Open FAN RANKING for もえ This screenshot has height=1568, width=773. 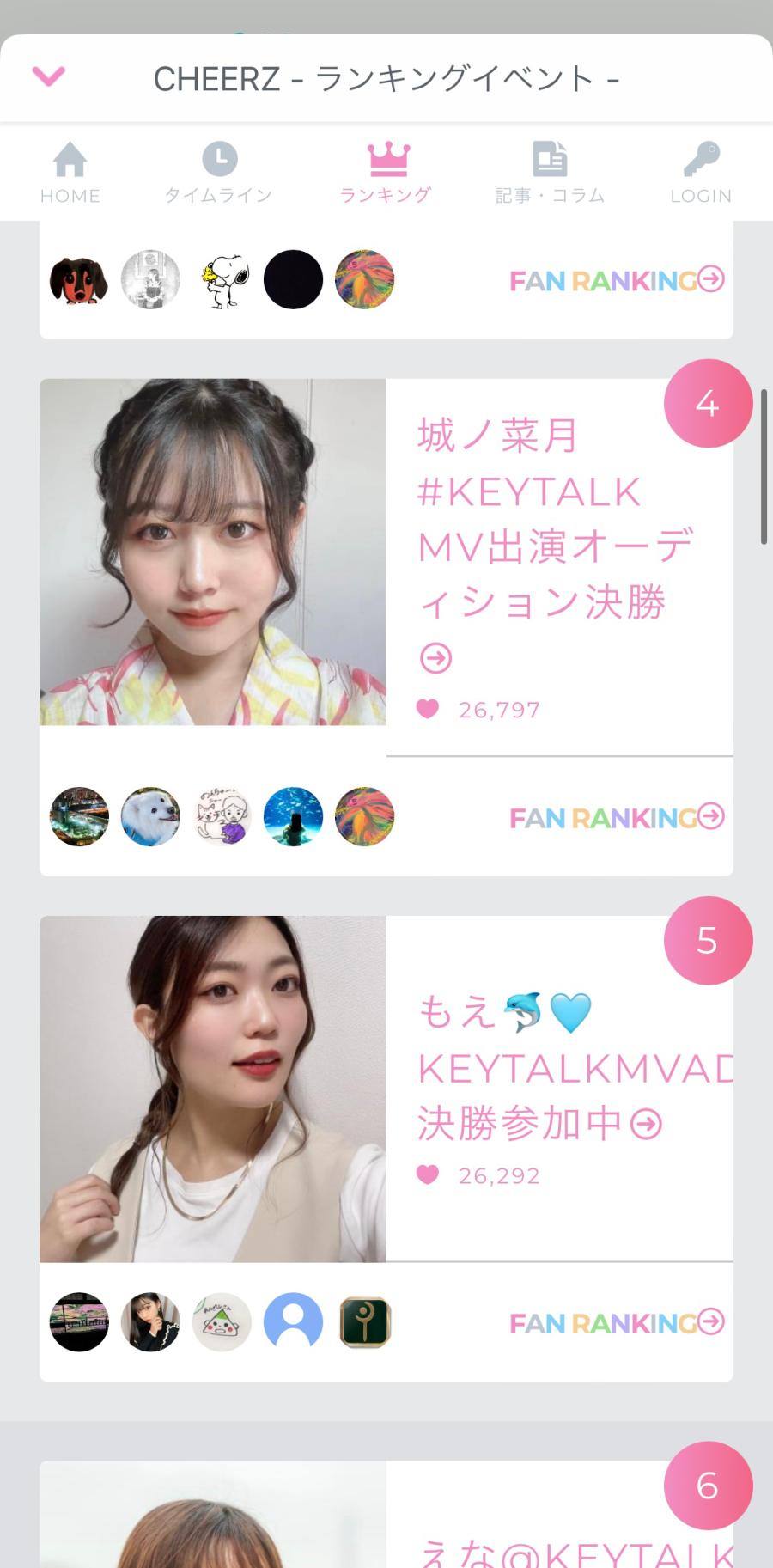click(617, 1322)
